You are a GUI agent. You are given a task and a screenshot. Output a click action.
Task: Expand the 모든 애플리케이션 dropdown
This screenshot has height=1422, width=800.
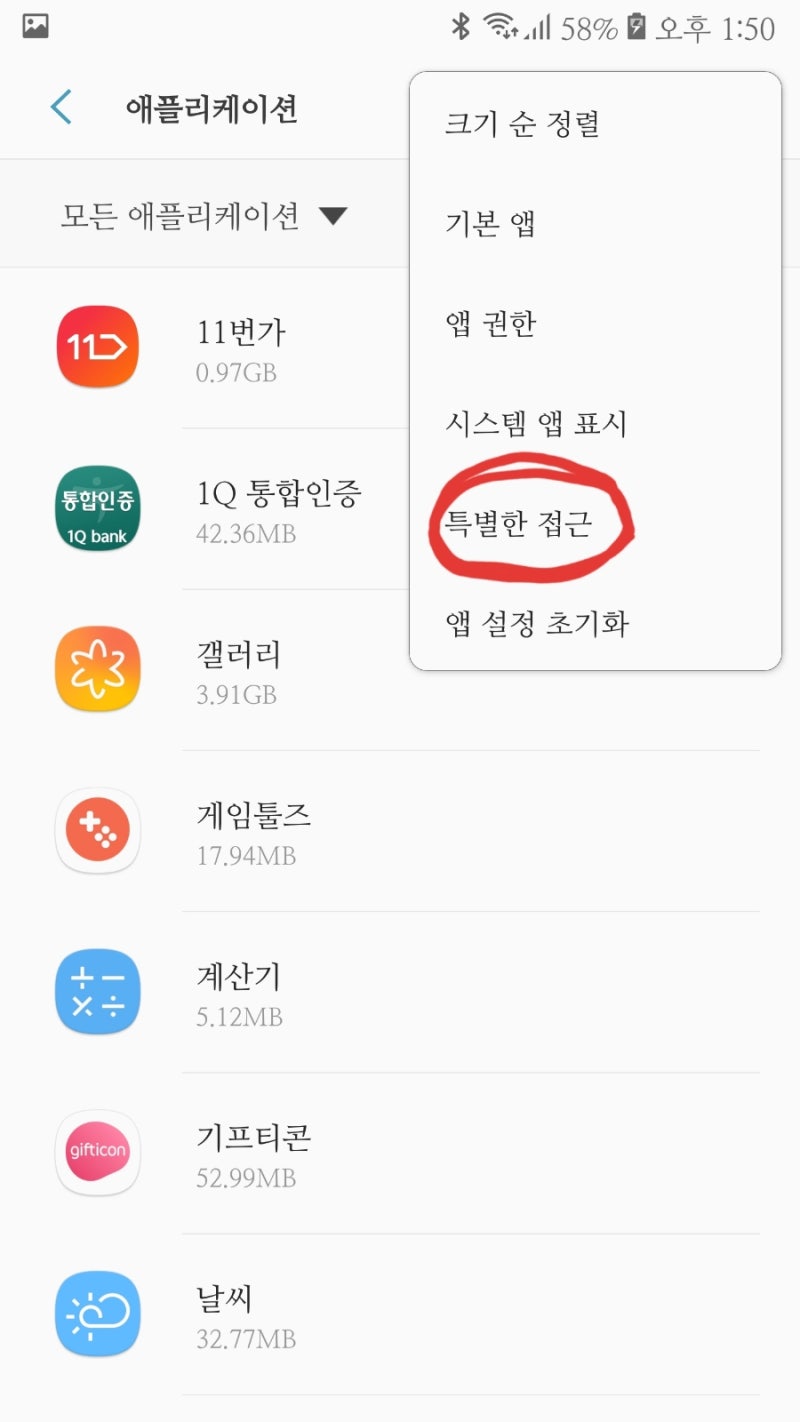click(x=204, y=215)
